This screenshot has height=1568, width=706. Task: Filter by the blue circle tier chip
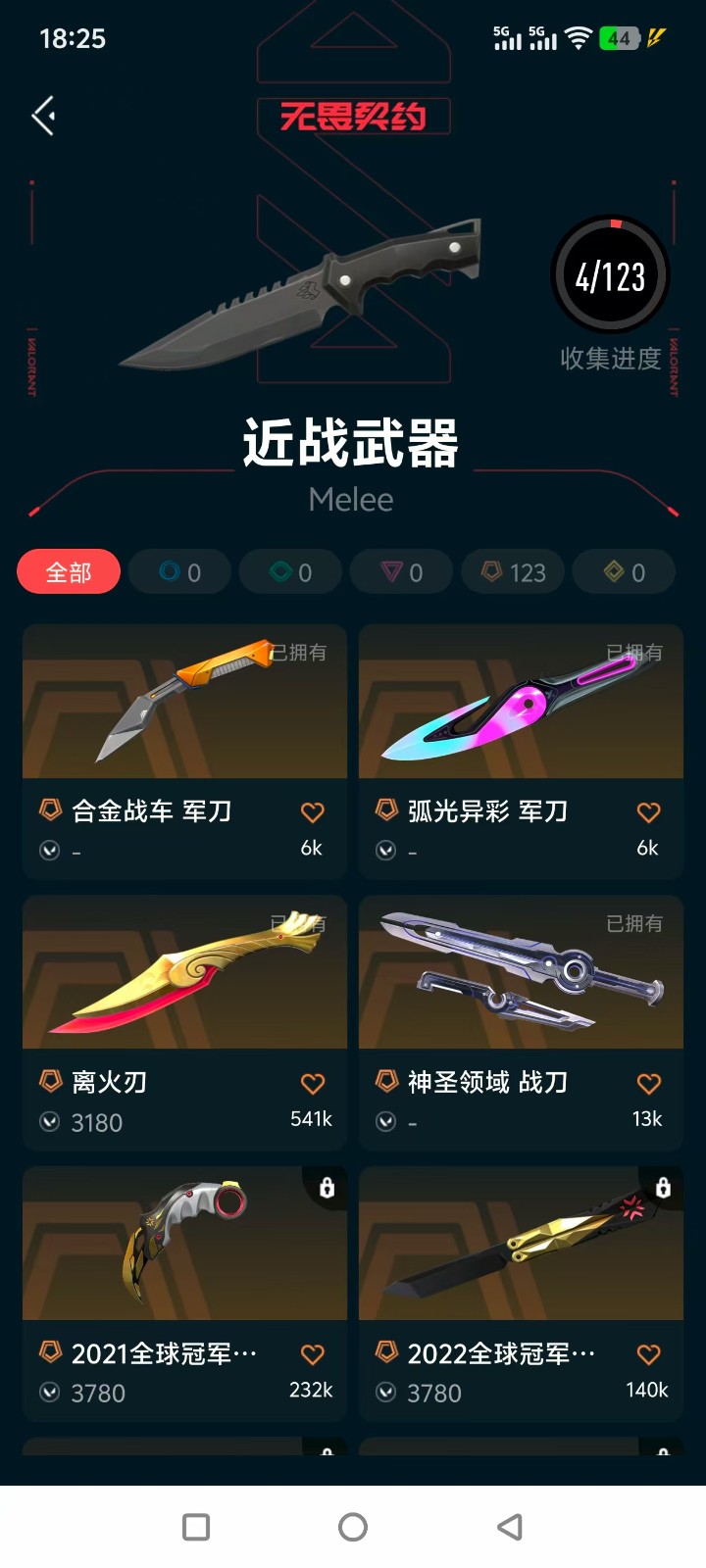[179, 572]
